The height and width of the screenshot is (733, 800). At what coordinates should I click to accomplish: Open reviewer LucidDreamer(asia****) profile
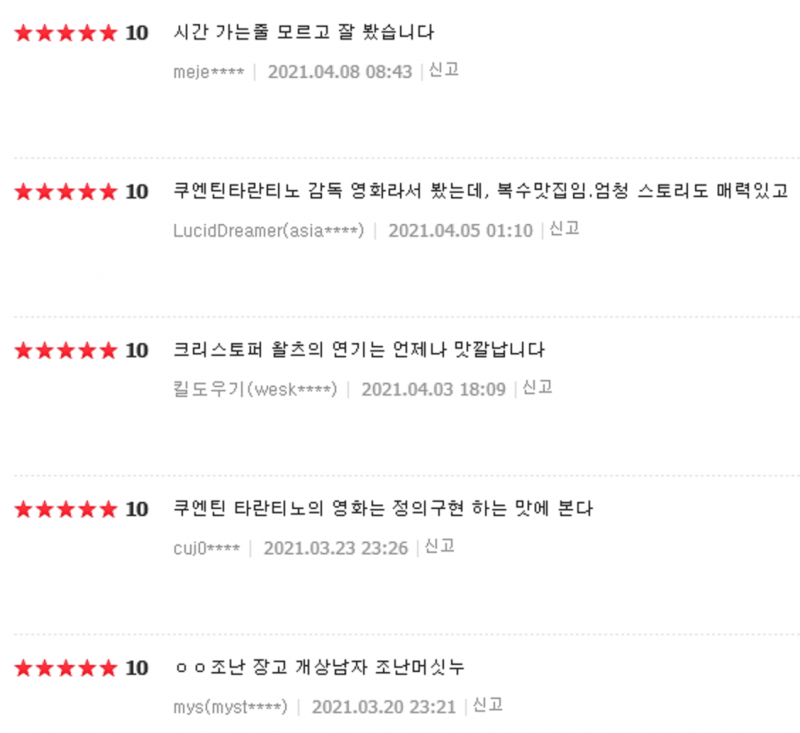point(268,230)
